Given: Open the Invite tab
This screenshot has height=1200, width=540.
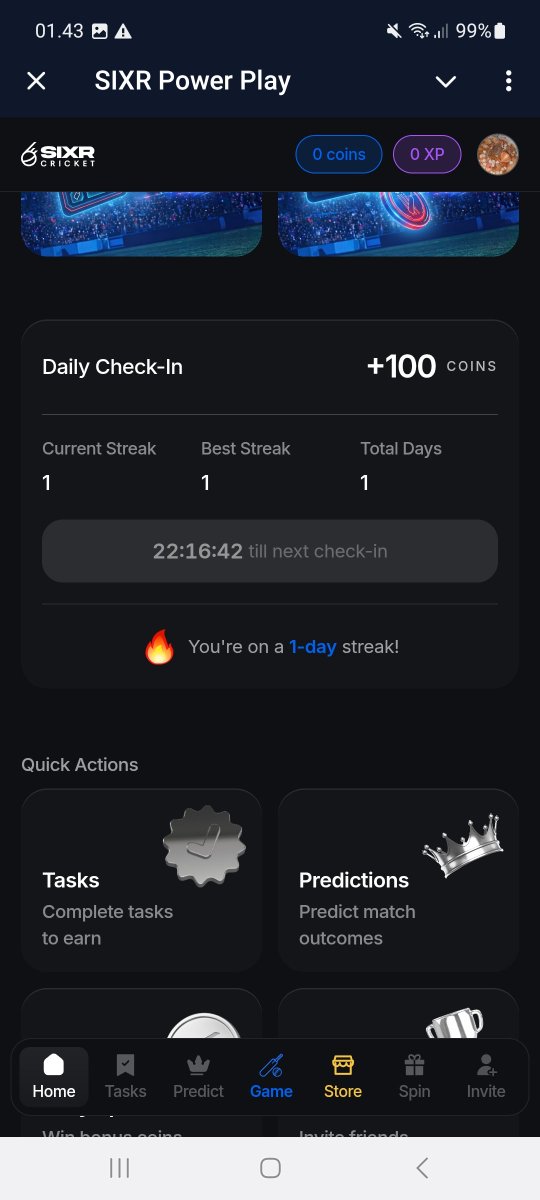Looking at the screenshot, I should point(486,1076).
